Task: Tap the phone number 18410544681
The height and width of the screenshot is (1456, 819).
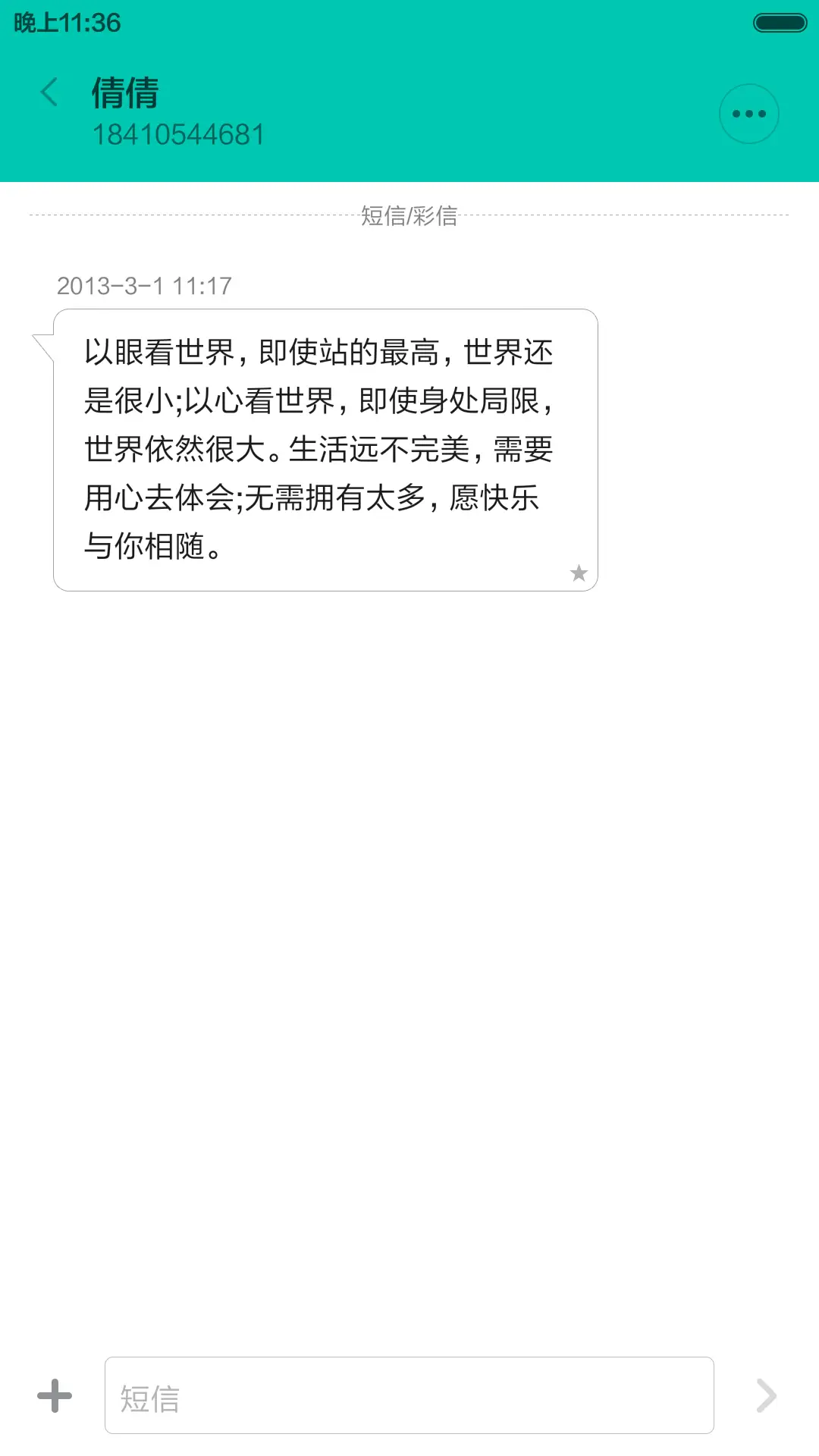Action: [x=179, y=133]
